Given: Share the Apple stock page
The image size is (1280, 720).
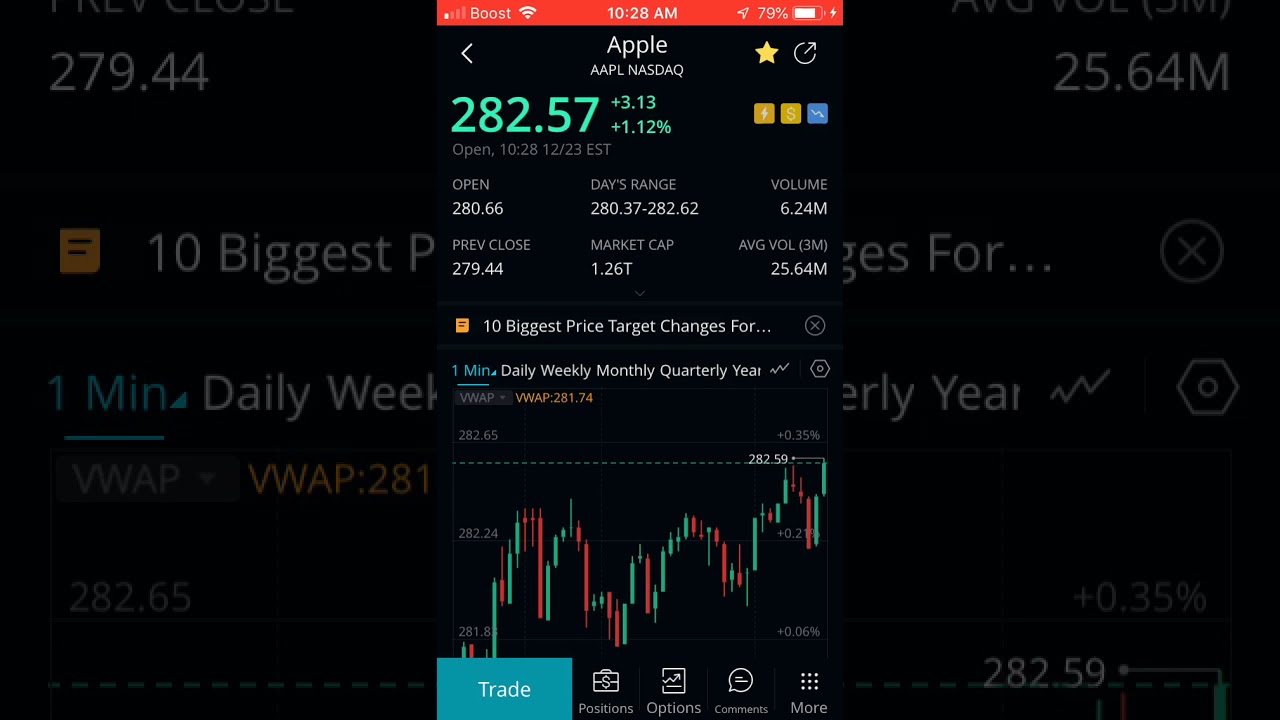Looking at the screenshot, I should pos(805,53).
